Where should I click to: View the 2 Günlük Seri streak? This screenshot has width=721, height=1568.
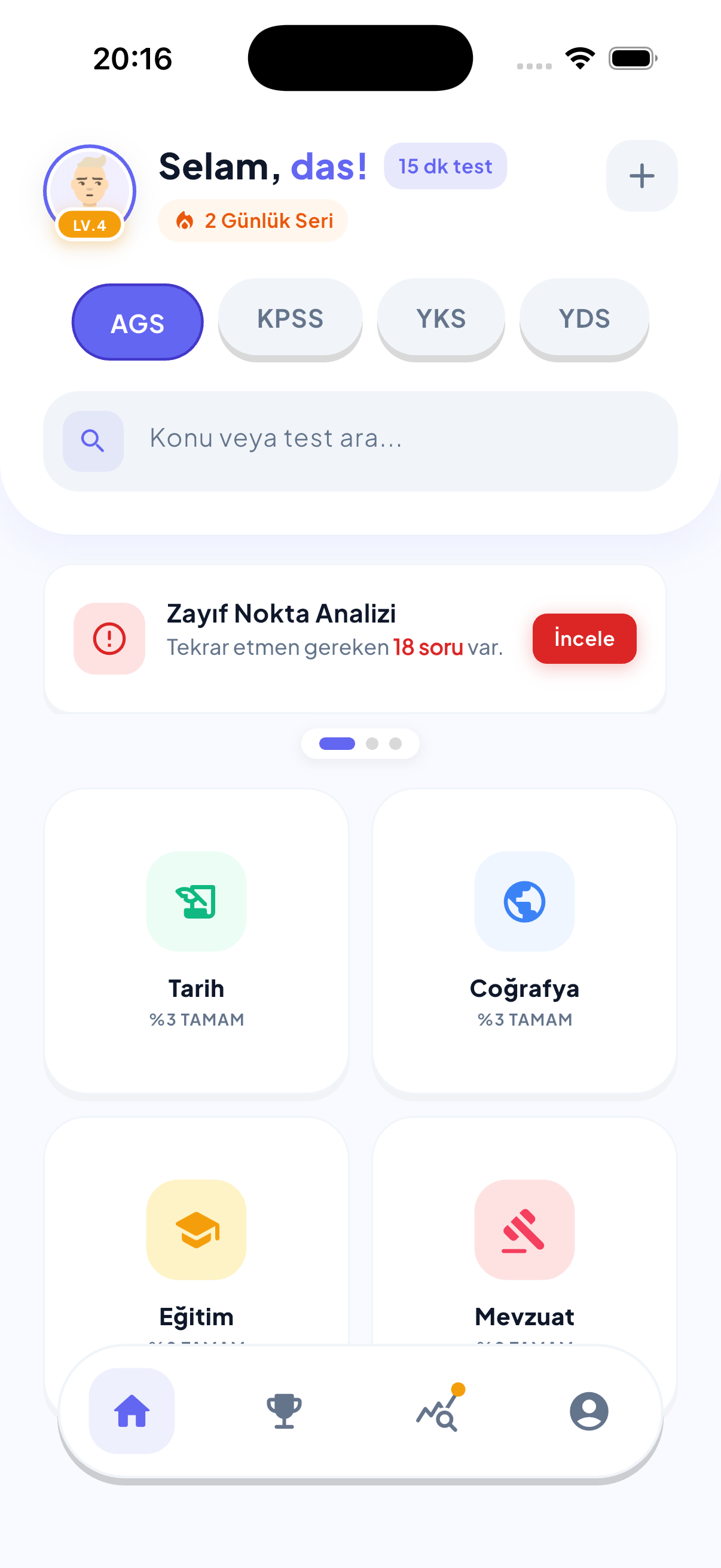pos(253,221)
